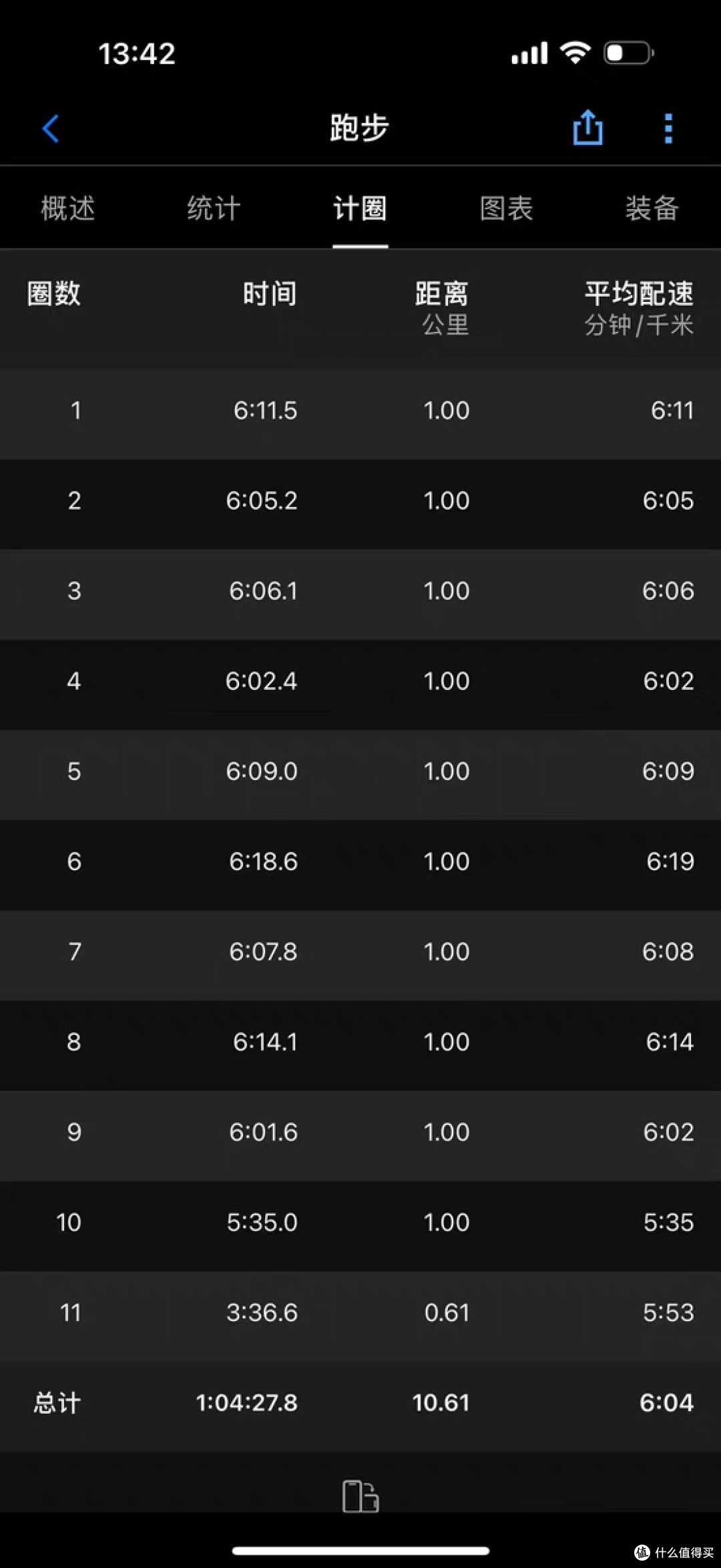Select the 计圈 tab
Image resolution: width=721 pixels, height=1568 pixels.
[360, 208]
